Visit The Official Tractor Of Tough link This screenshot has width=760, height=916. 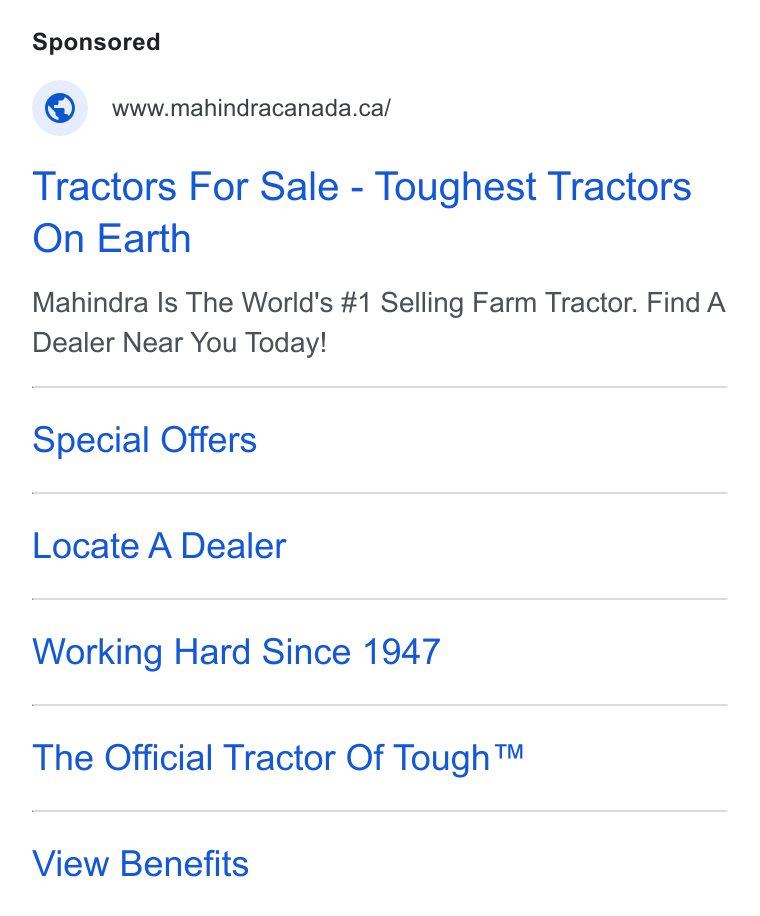[x=278, y=758]
